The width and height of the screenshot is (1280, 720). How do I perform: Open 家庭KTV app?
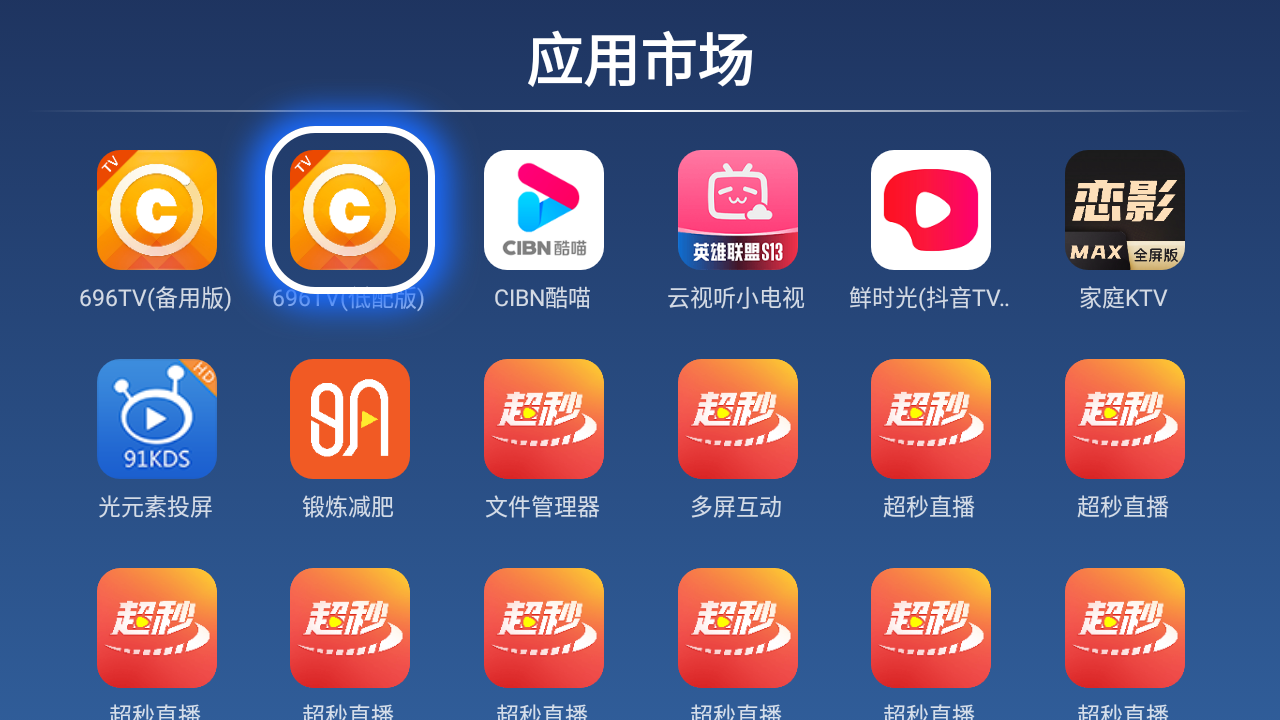point(1125,210)
